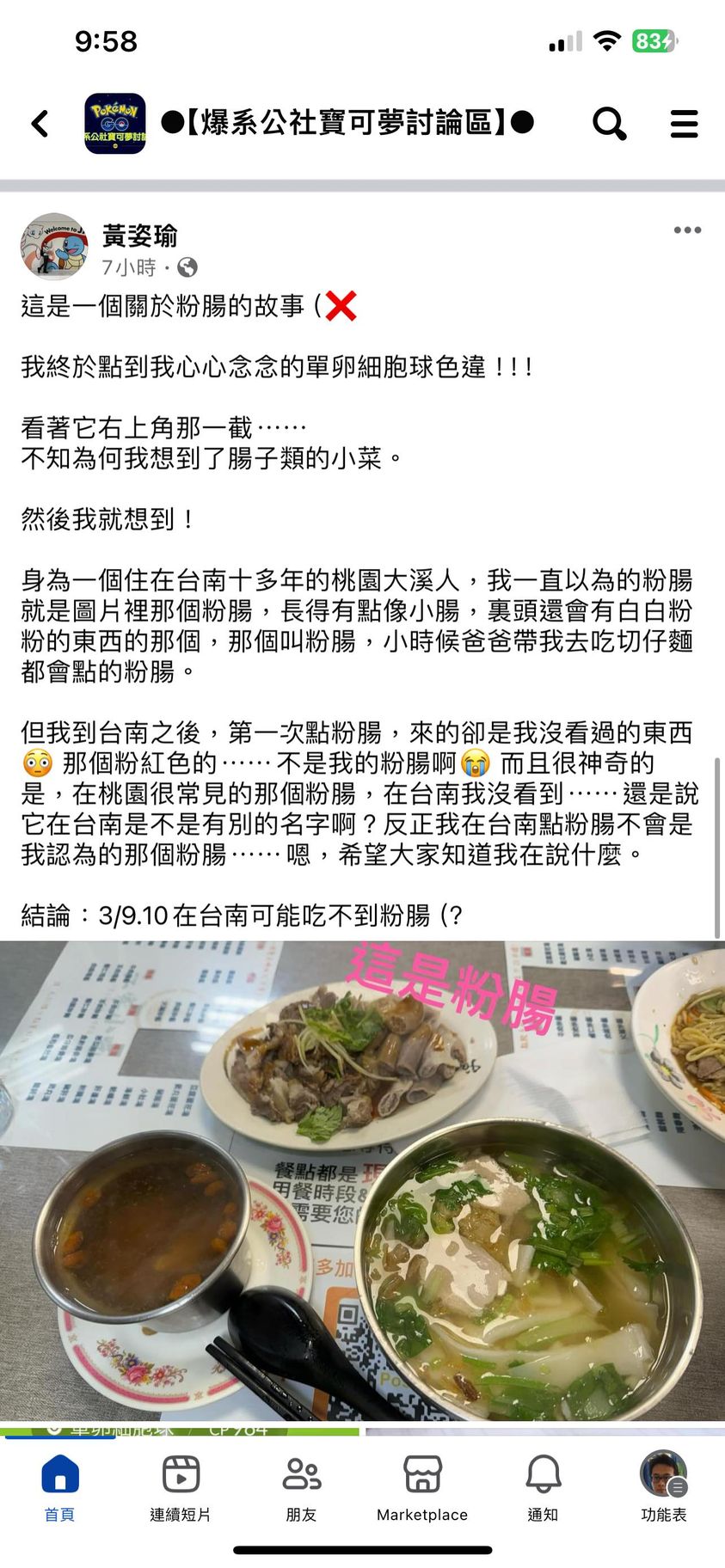Open the post's three-dot options

pyautogui.click(x=687, y=230)
